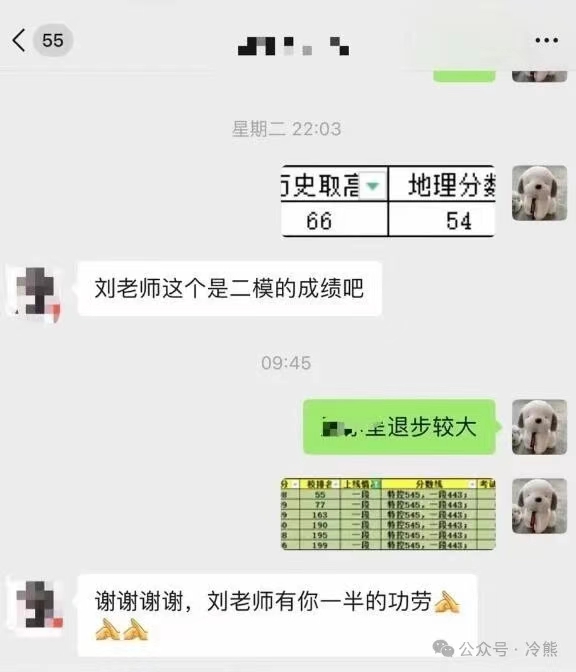This screenshot has height=672, width=576.
Task: Open the green score-line table image
Action: [388, 513]
